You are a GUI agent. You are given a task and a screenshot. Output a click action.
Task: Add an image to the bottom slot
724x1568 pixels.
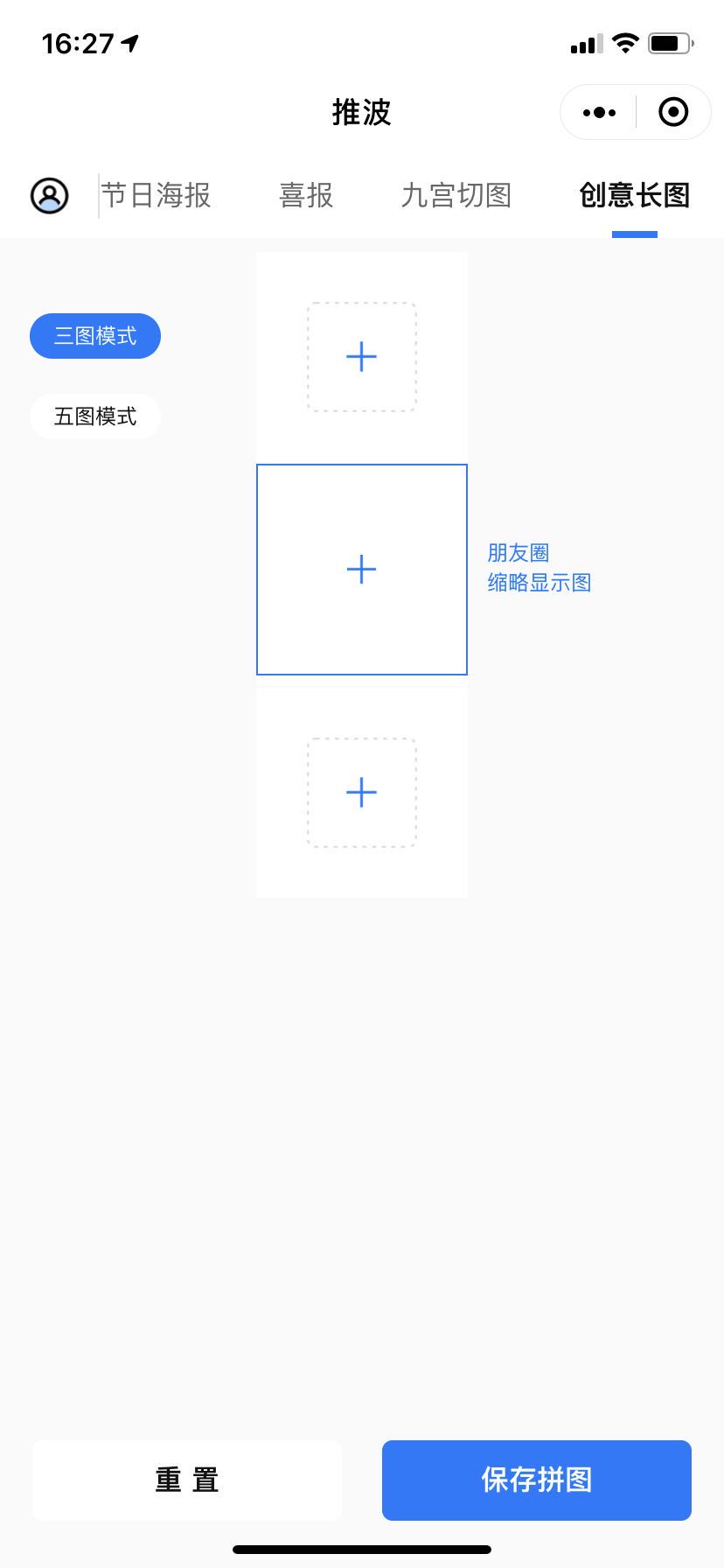[x=361, y=793]
